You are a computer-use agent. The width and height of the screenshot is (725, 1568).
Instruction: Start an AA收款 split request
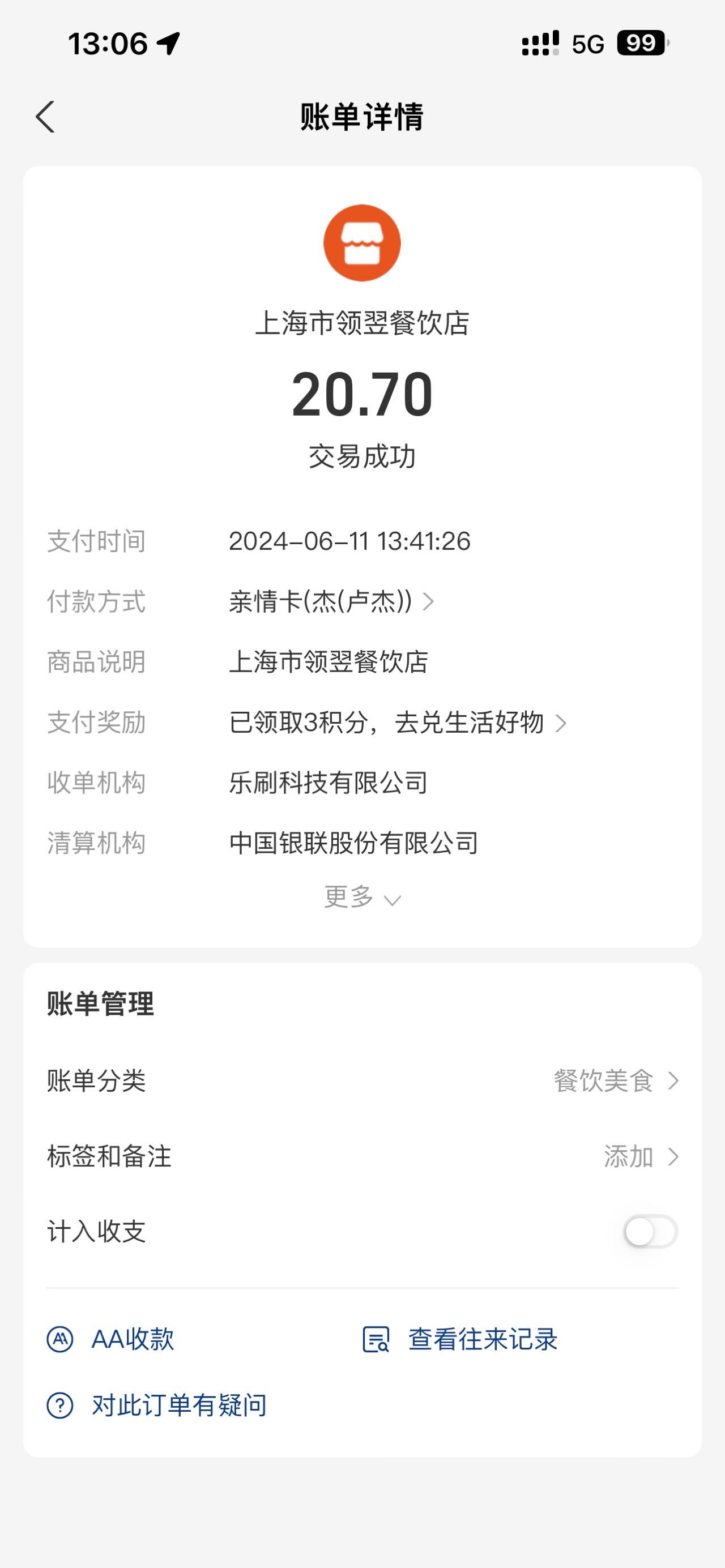(111, 1339)
